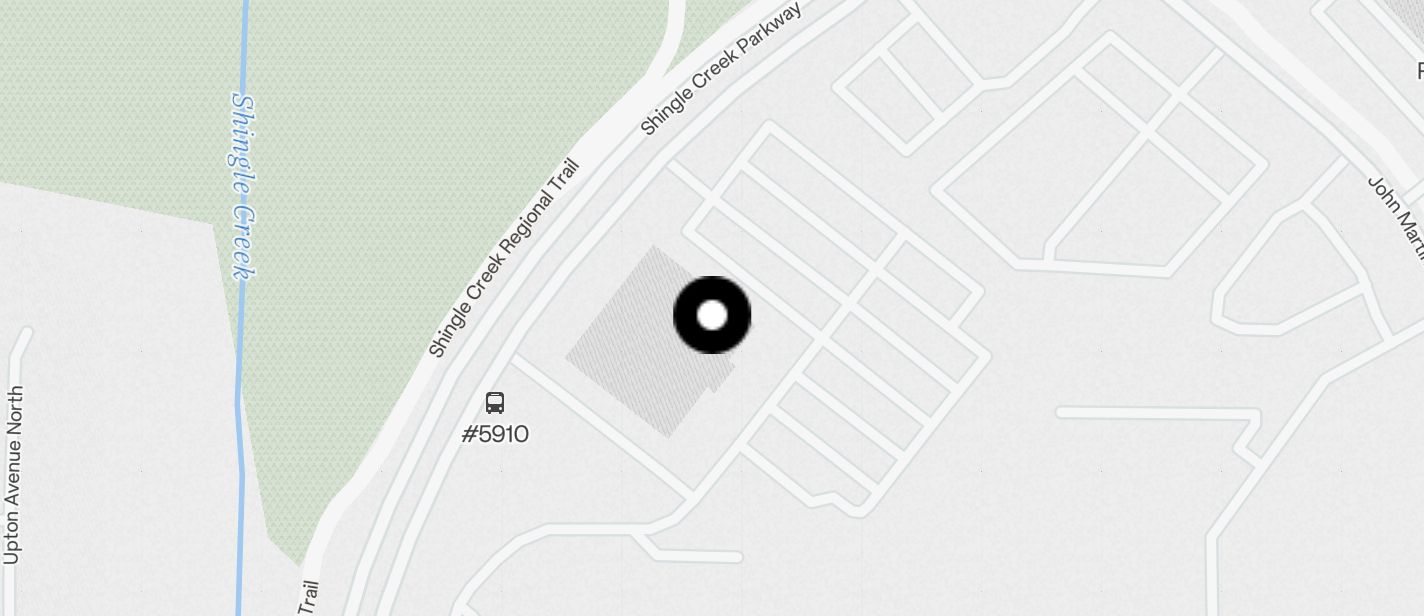1424x616 pixels.
Task: Select the black location pin on the map
Action: [x=712, y=316]
